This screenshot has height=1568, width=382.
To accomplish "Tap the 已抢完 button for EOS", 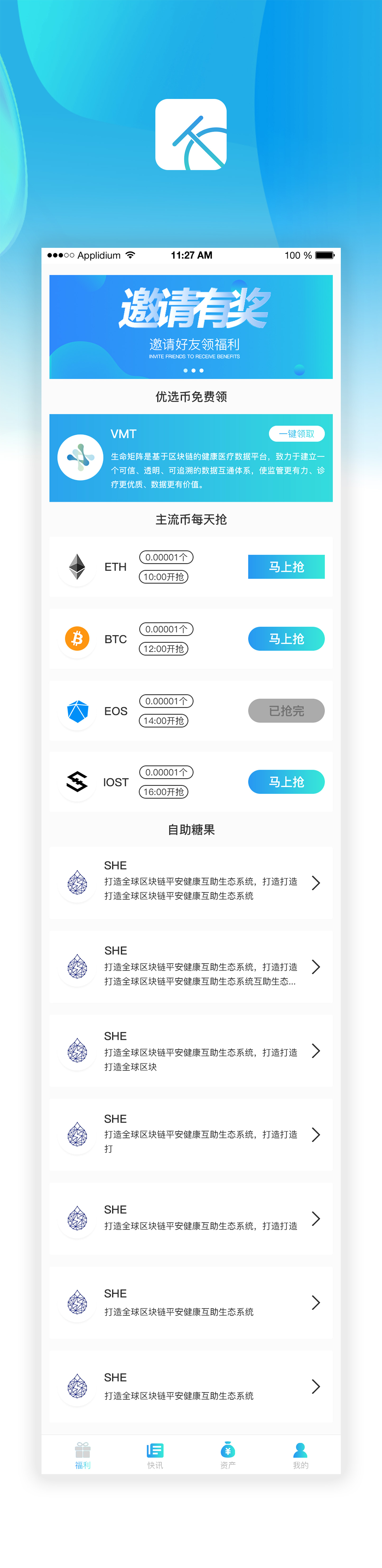I will tap(286, 710).
